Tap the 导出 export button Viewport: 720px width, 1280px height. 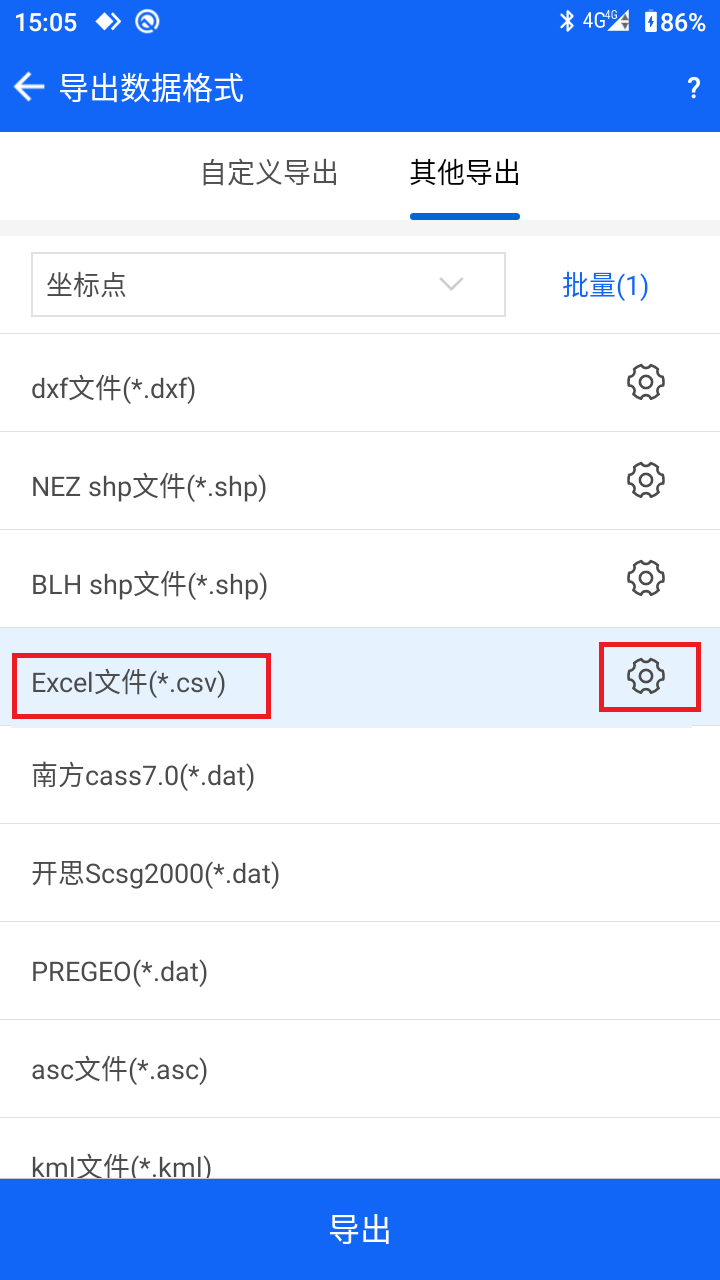pyautogui.click(x=360, y=1230)
